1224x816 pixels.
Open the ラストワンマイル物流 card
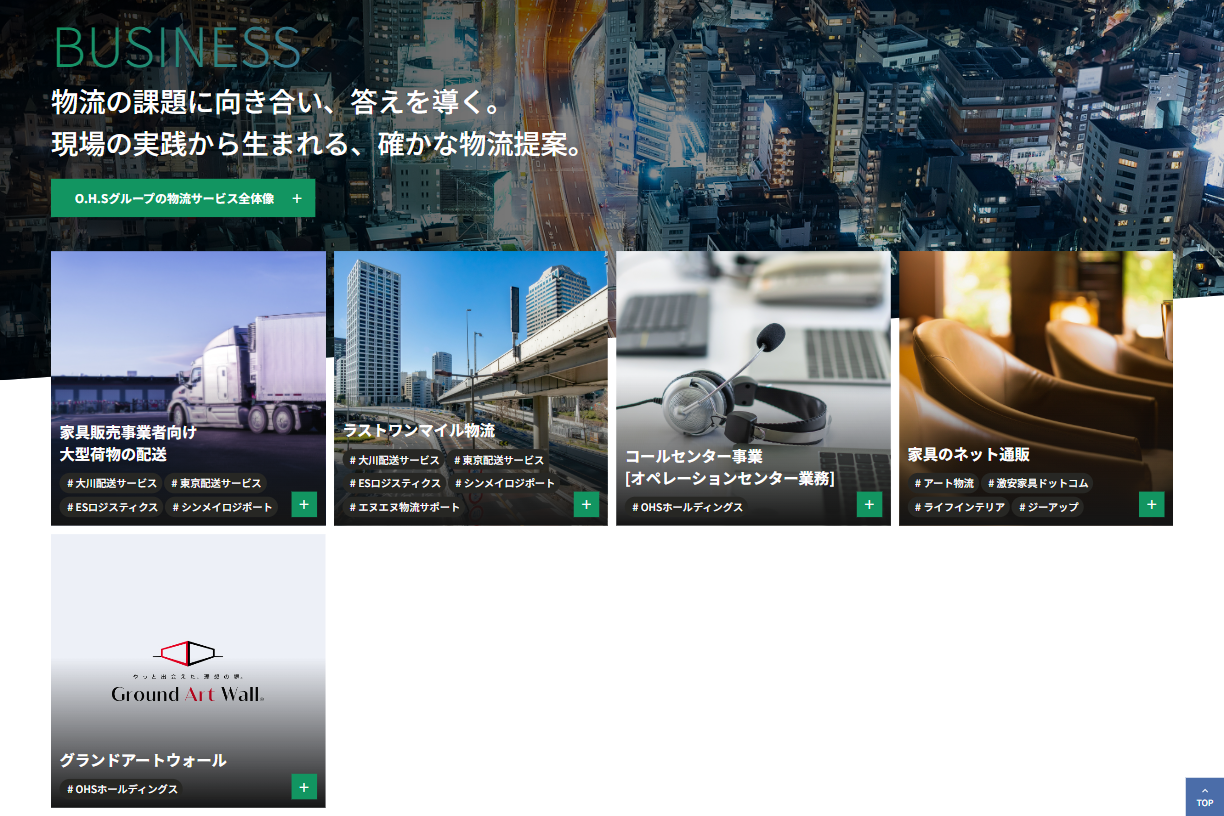pyautogui.click(x=471, y=388)
